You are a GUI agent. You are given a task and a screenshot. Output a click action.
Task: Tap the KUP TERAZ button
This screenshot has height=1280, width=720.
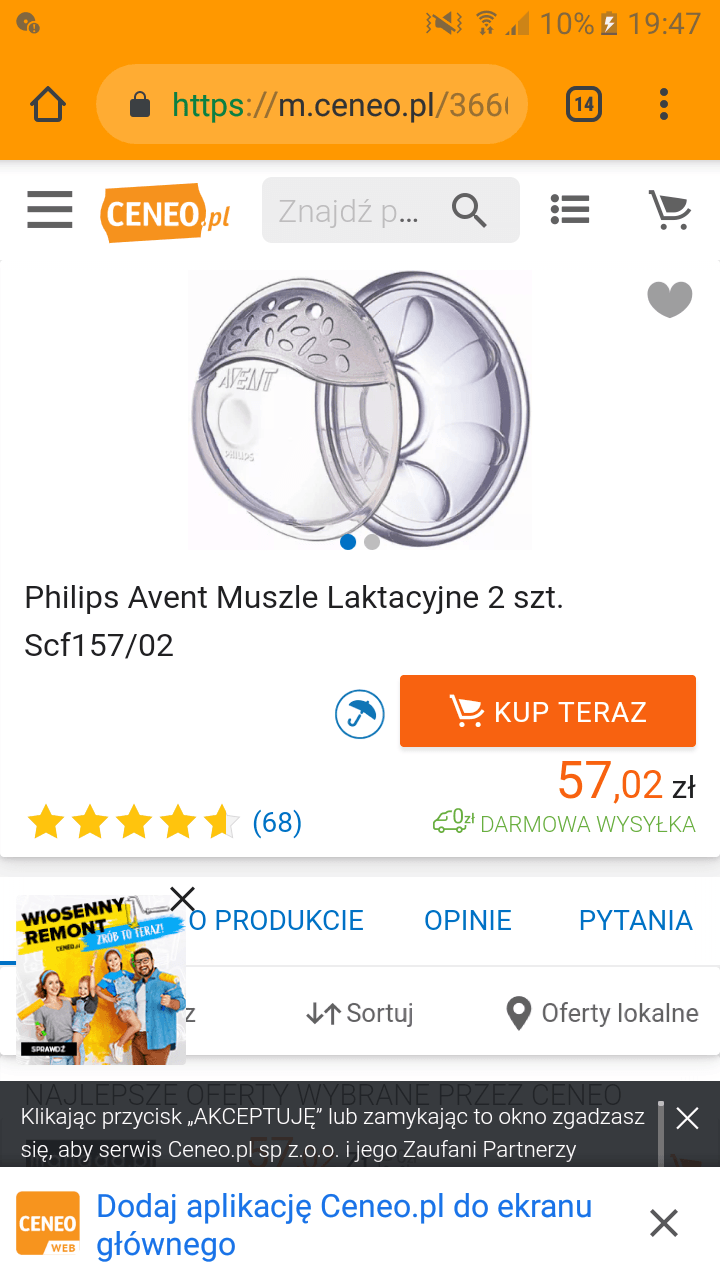(548, 711)
